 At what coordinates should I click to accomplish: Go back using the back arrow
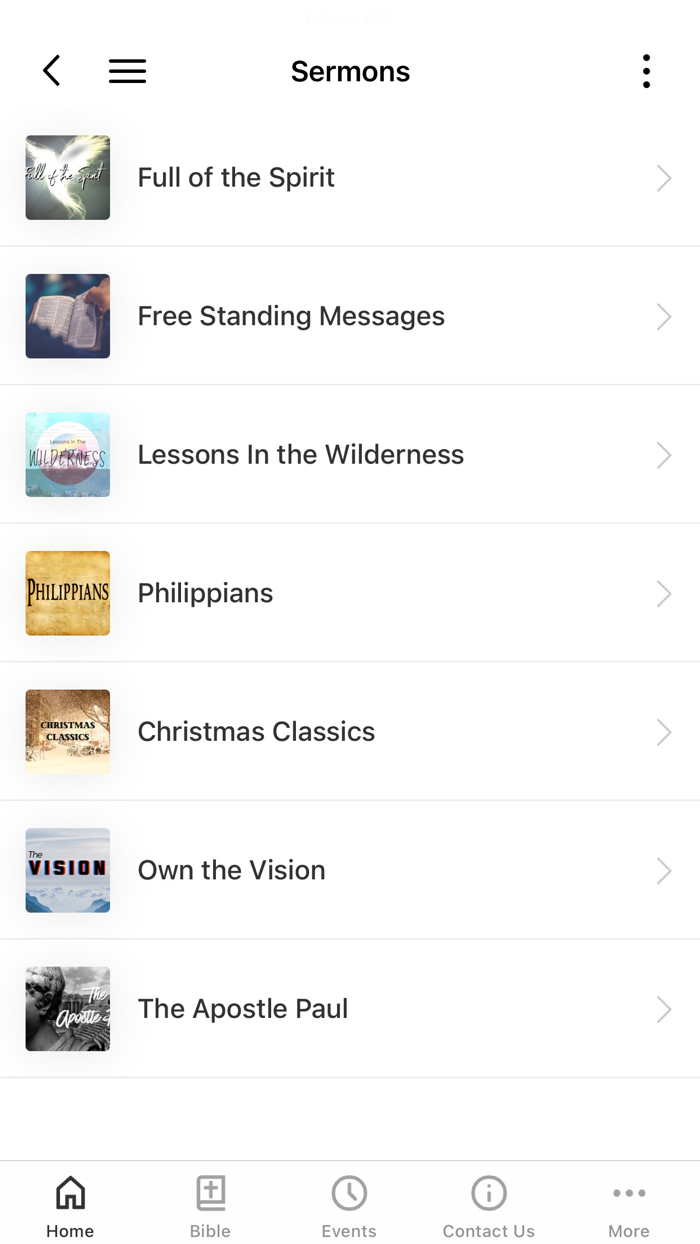[x=52, y=71]
